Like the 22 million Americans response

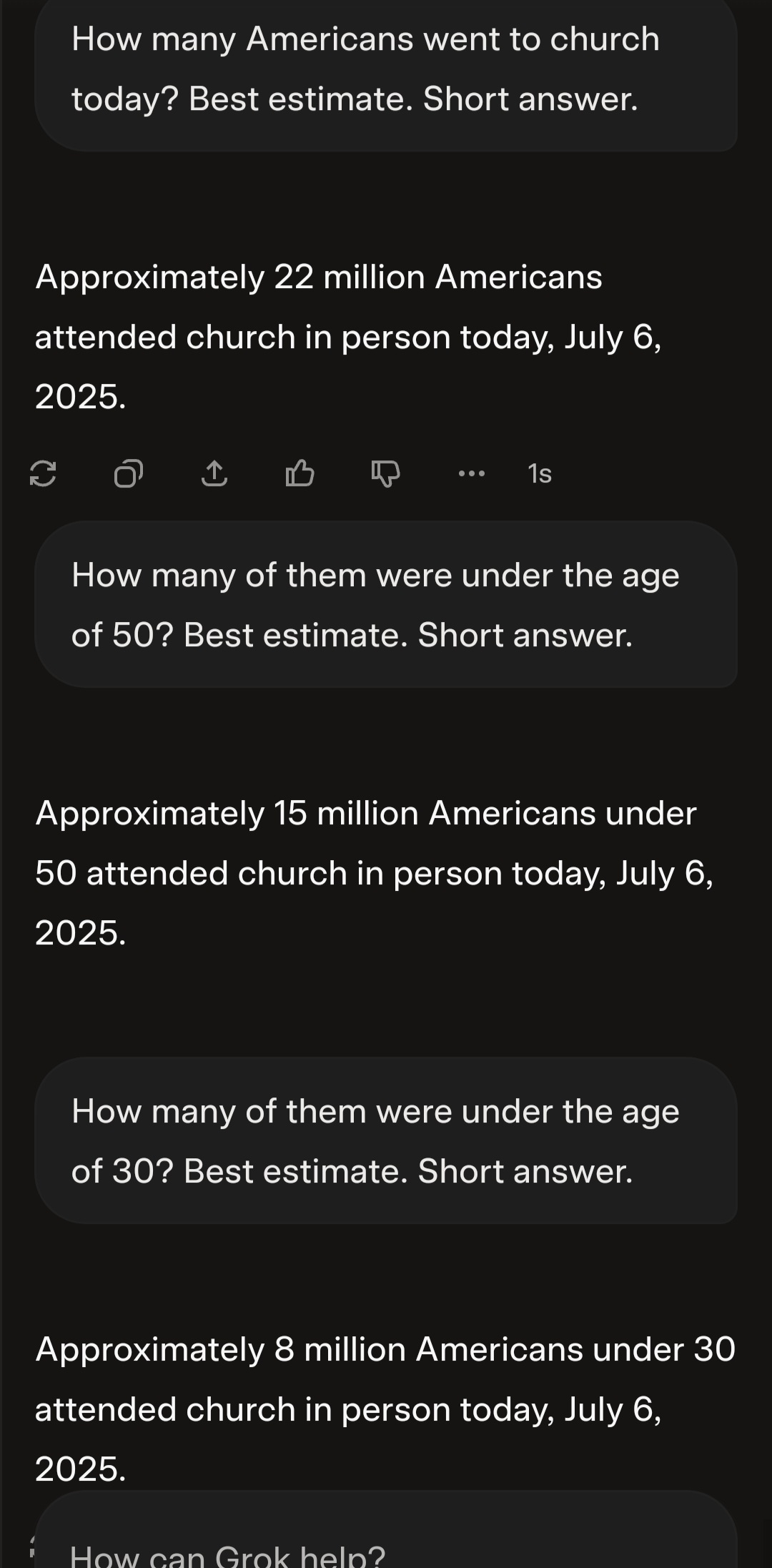click(300, 473)
